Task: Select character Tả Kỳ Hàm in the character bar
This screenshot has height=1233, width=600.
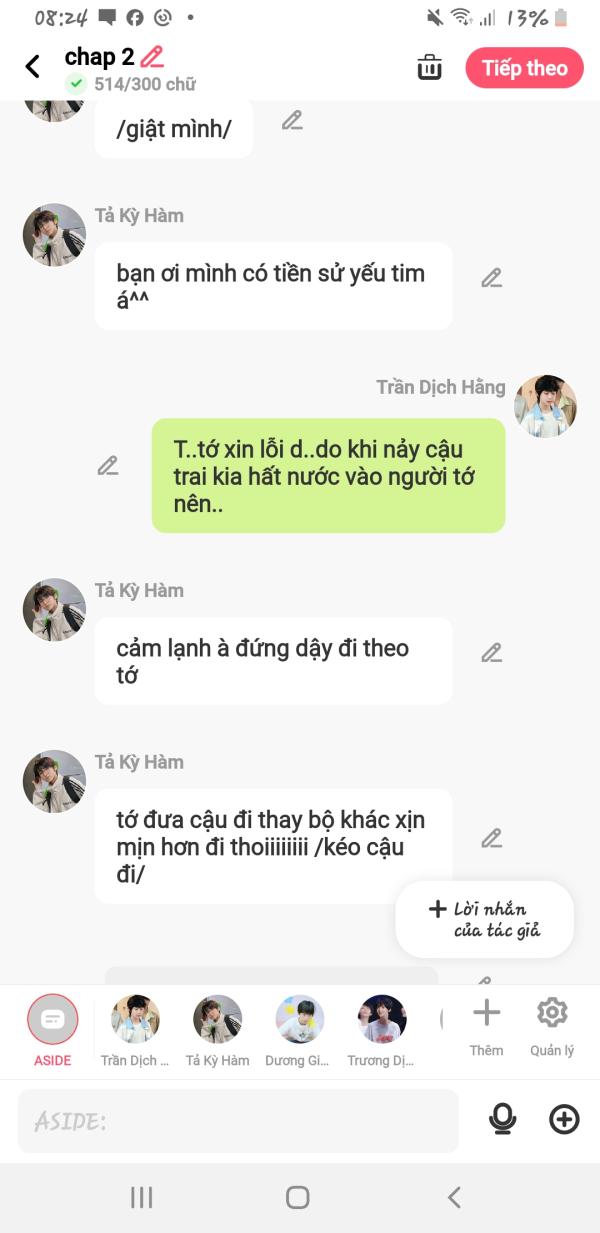Action: click(x=217, y=1030)
